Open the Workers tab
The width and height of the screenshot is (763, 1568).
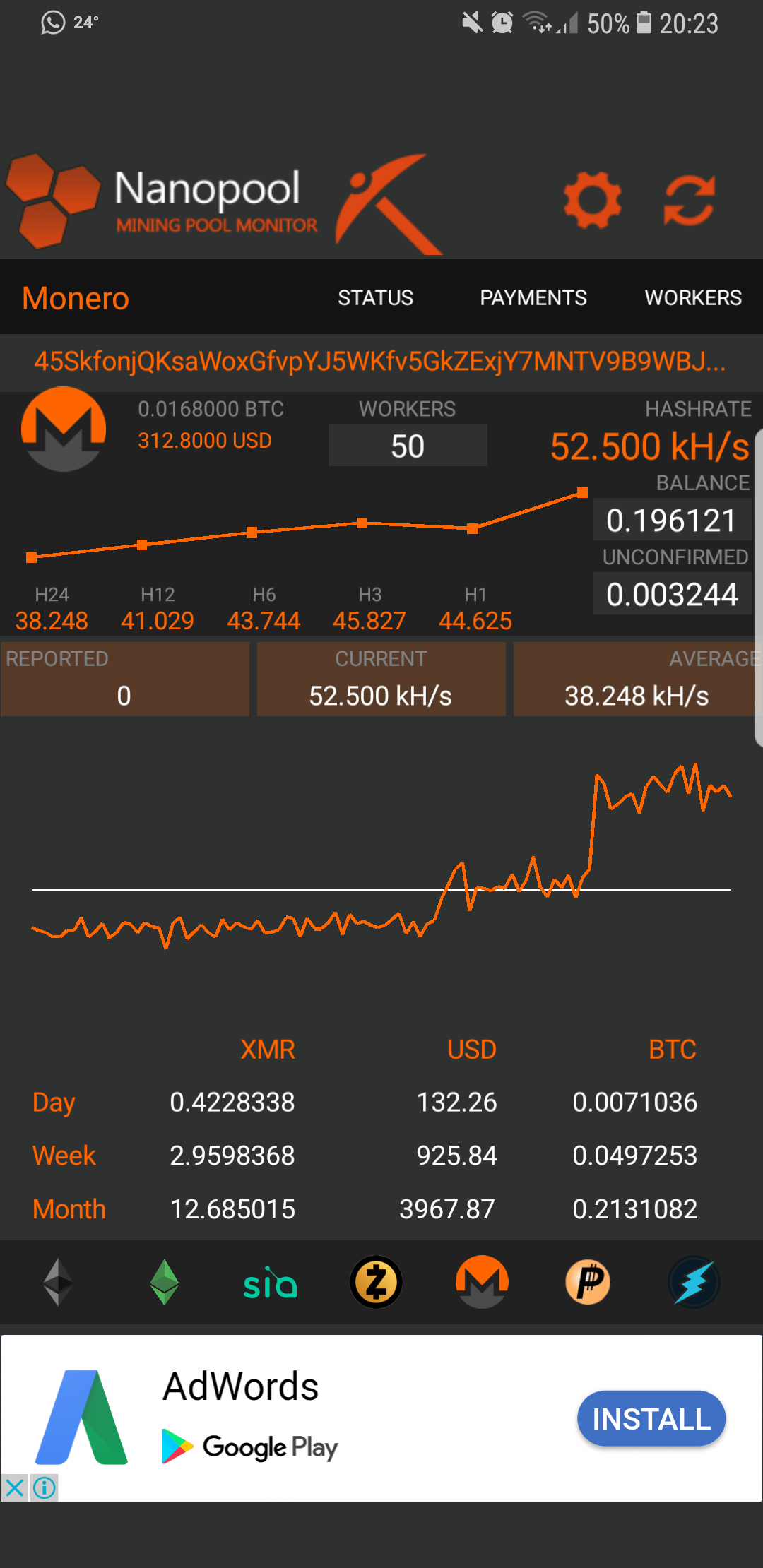(692, 297)
